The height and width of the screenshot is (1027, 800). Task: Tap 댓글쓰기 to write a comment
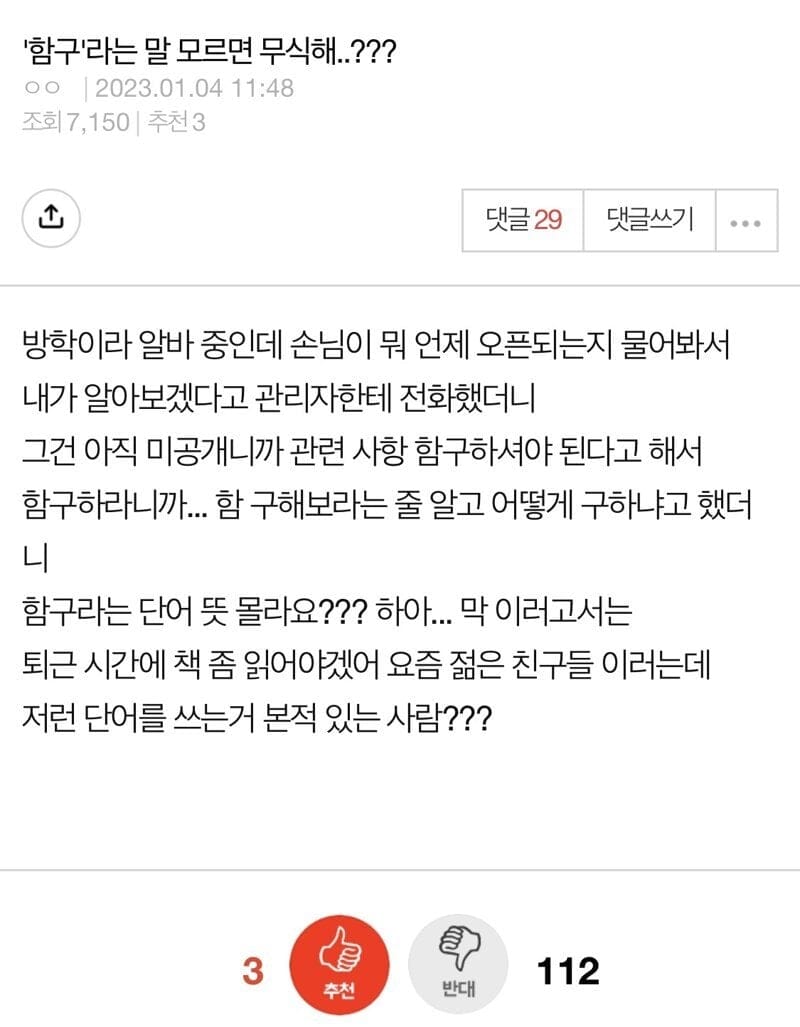[x=649, y=221]
